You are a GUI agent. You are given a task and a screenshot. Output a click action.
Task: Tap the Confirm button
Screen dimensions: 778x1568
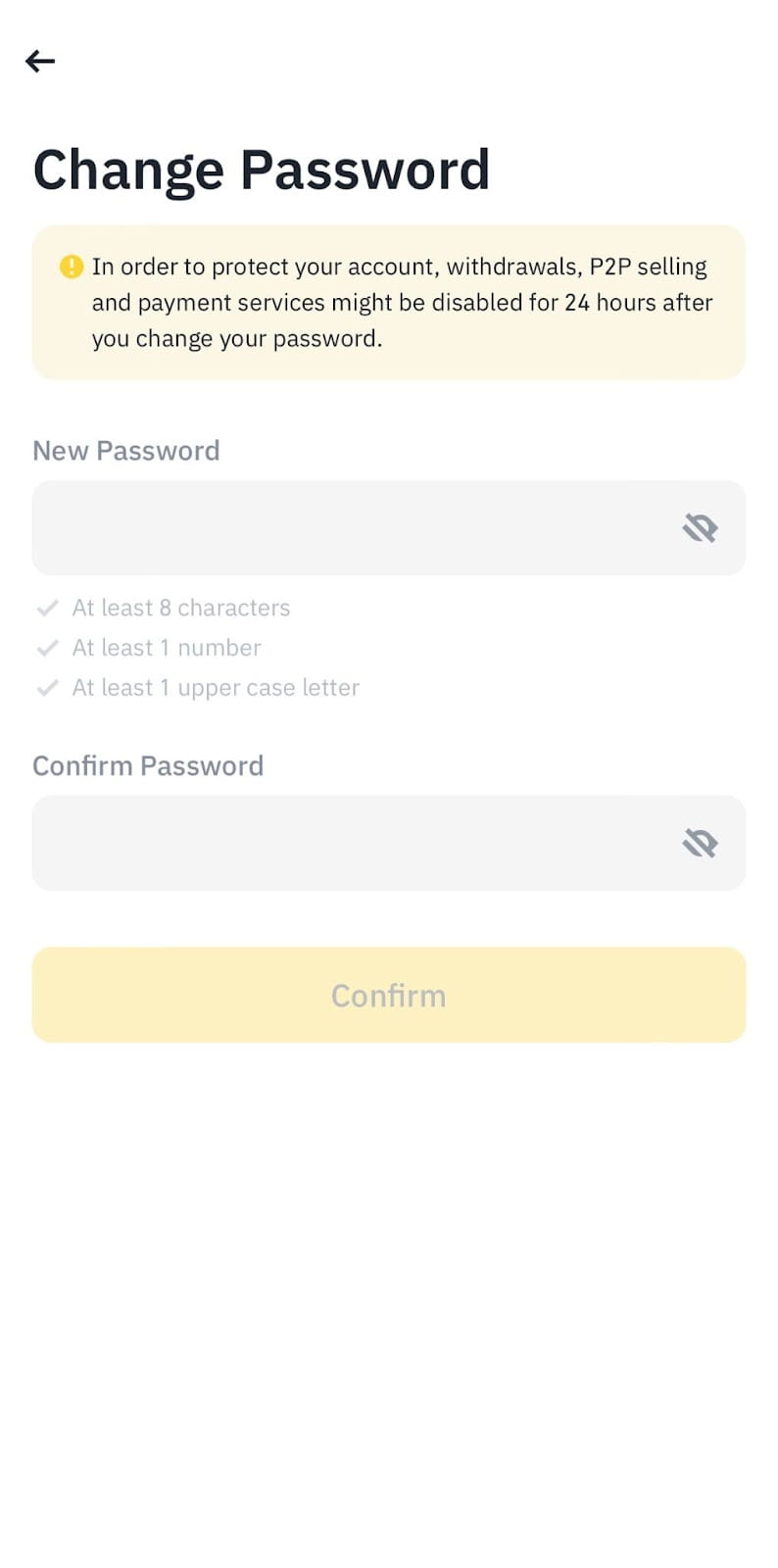point(389,995)
